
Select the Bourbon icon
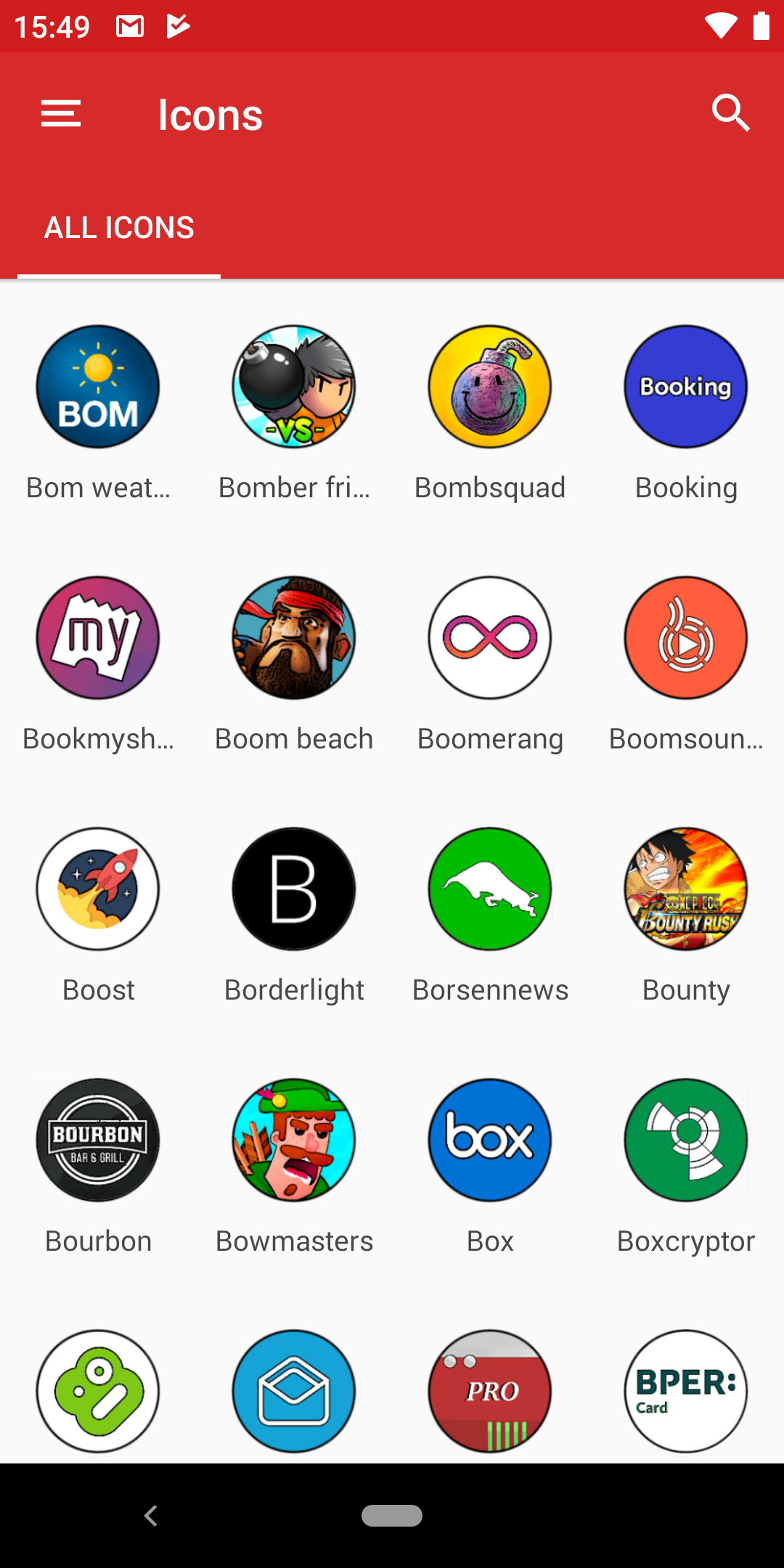(98, 1140)
